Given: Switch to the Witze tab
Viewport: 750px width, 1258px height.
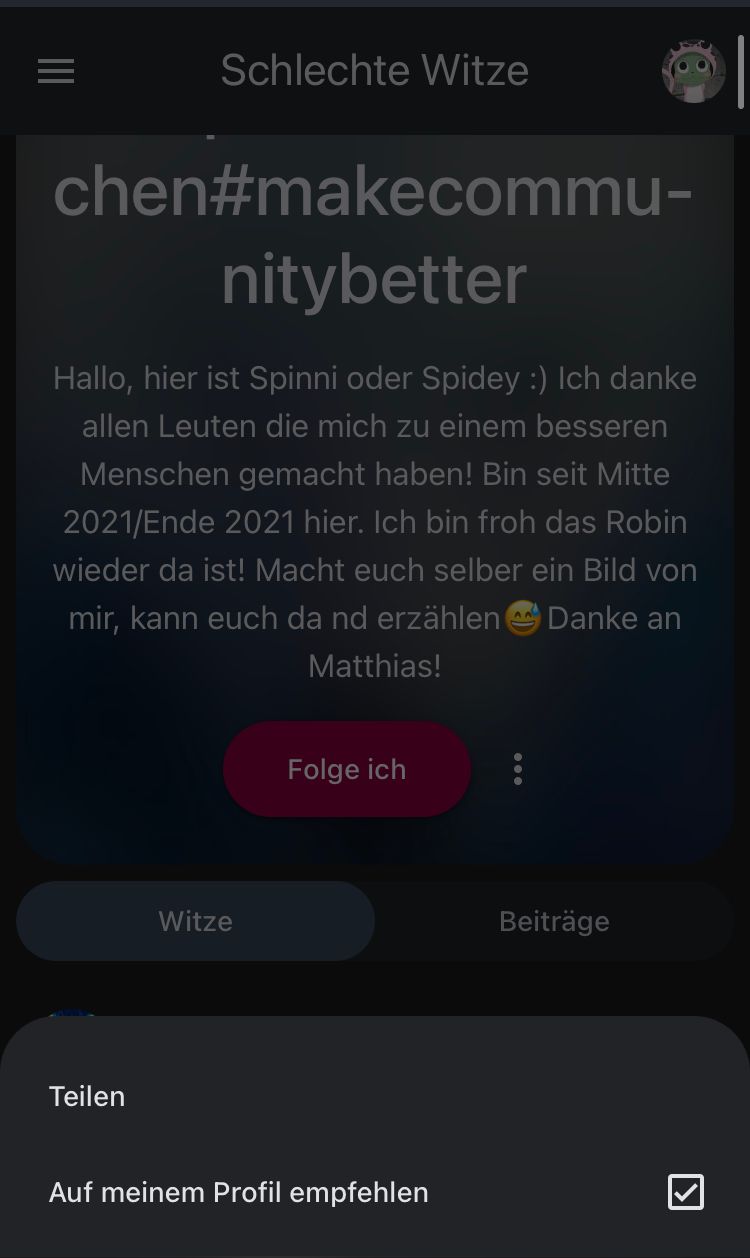Looking at the screenshot, I should 196,921.
